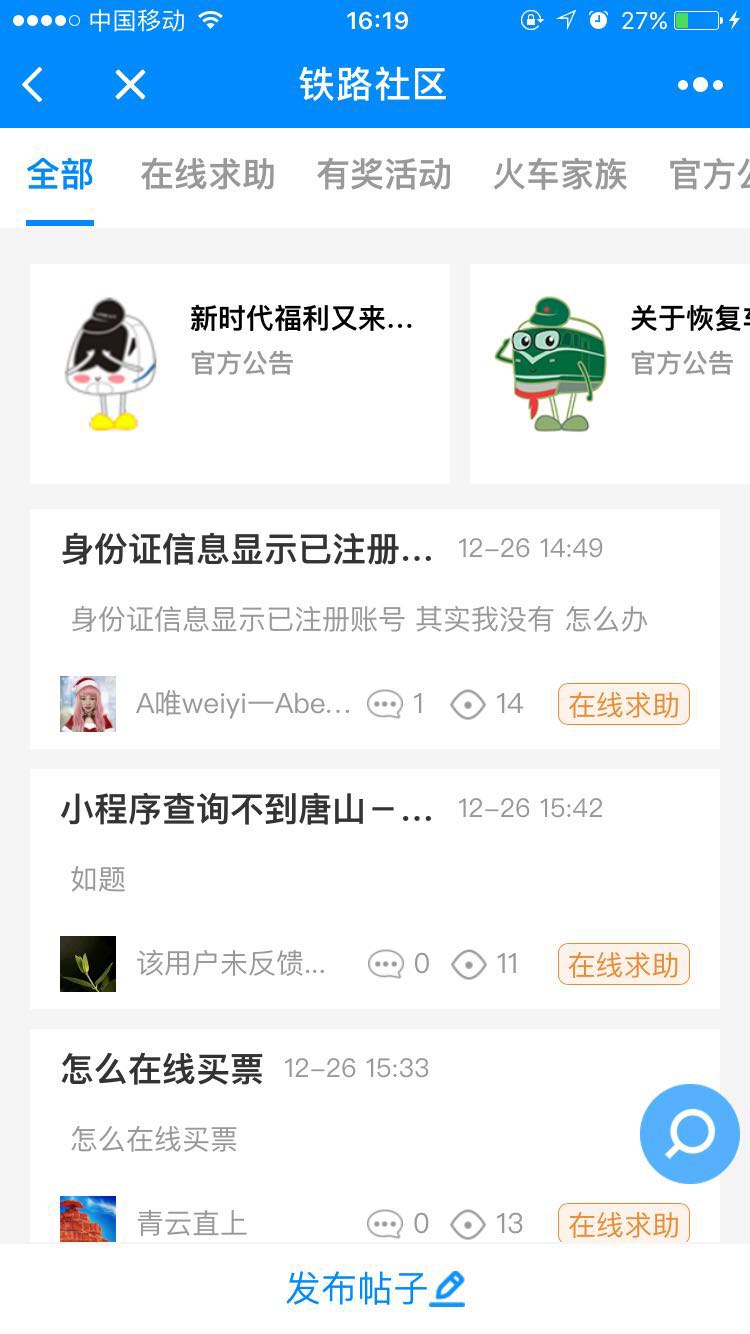
Task: View comments on the 身份证信息 post
Action: pyautogui.click(x=396, y=704)
